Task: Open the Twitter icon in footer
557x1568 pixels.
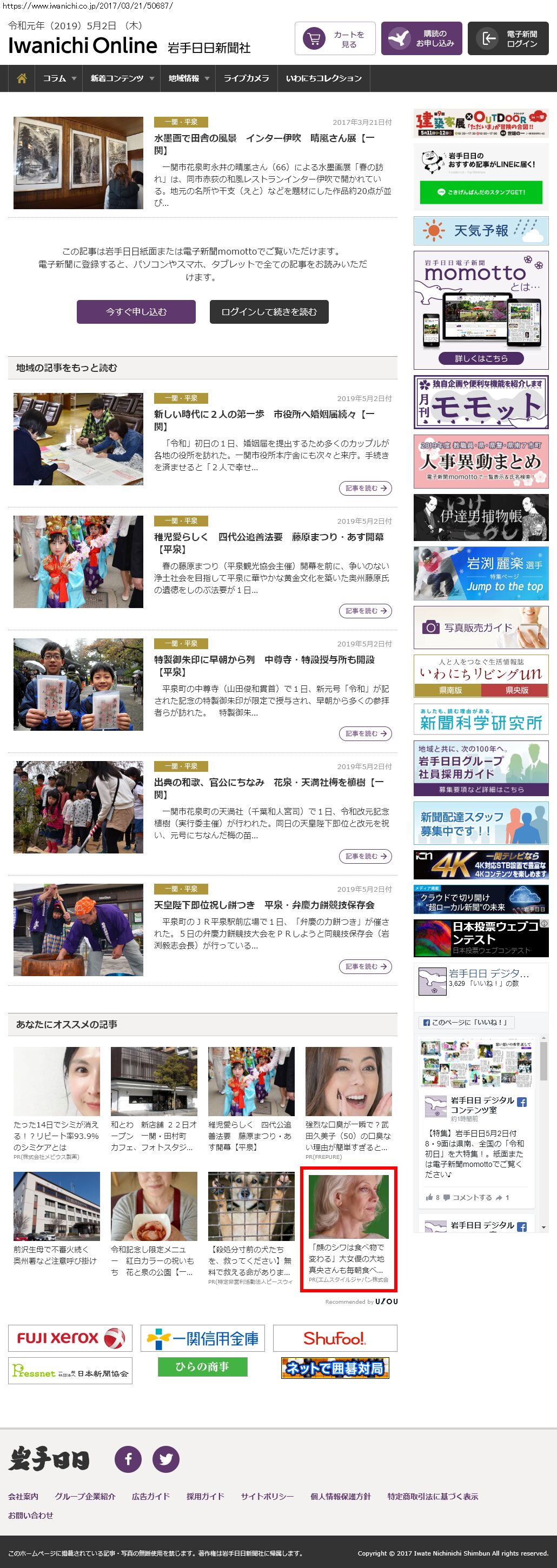Action: click(x=165, y=1459)
